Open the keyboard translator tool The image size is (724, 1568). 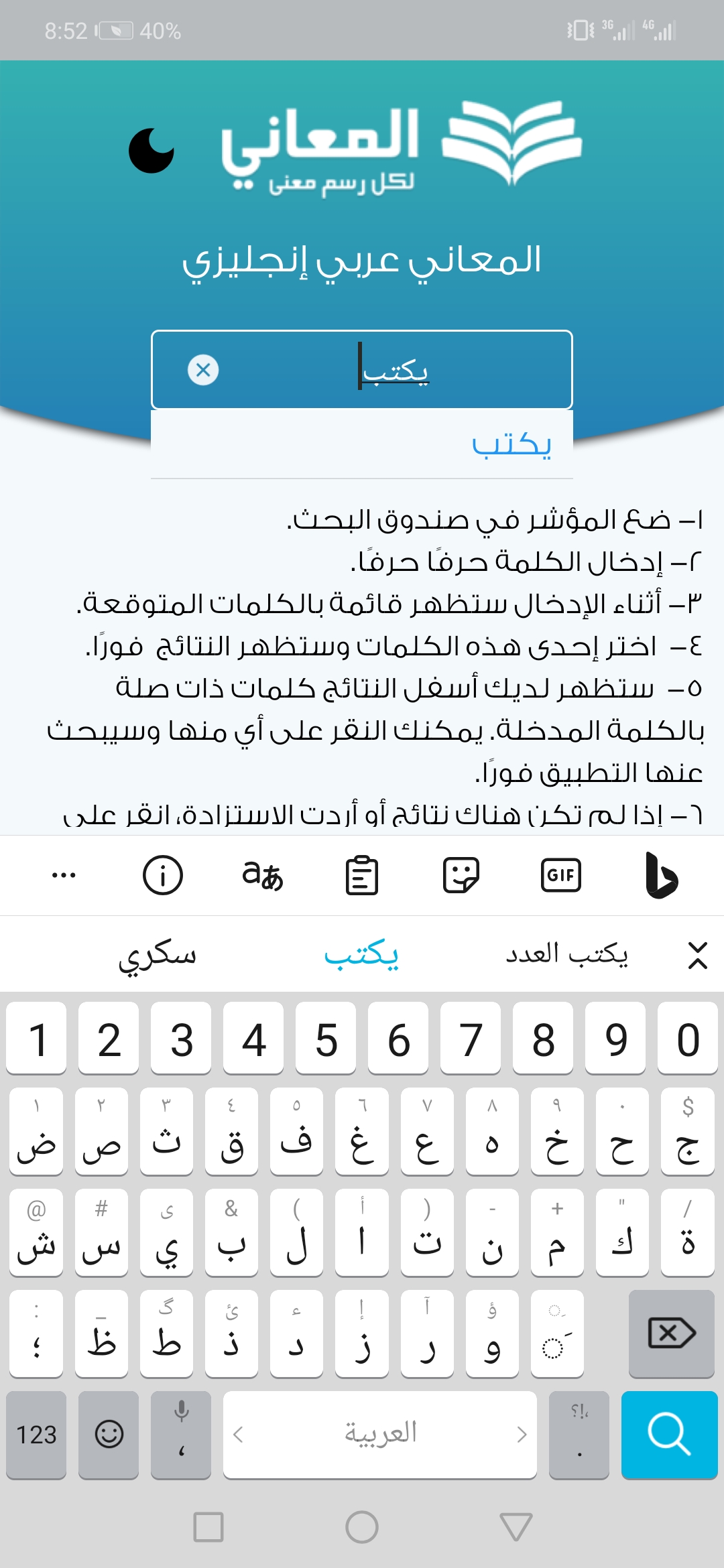coord(263,876)
